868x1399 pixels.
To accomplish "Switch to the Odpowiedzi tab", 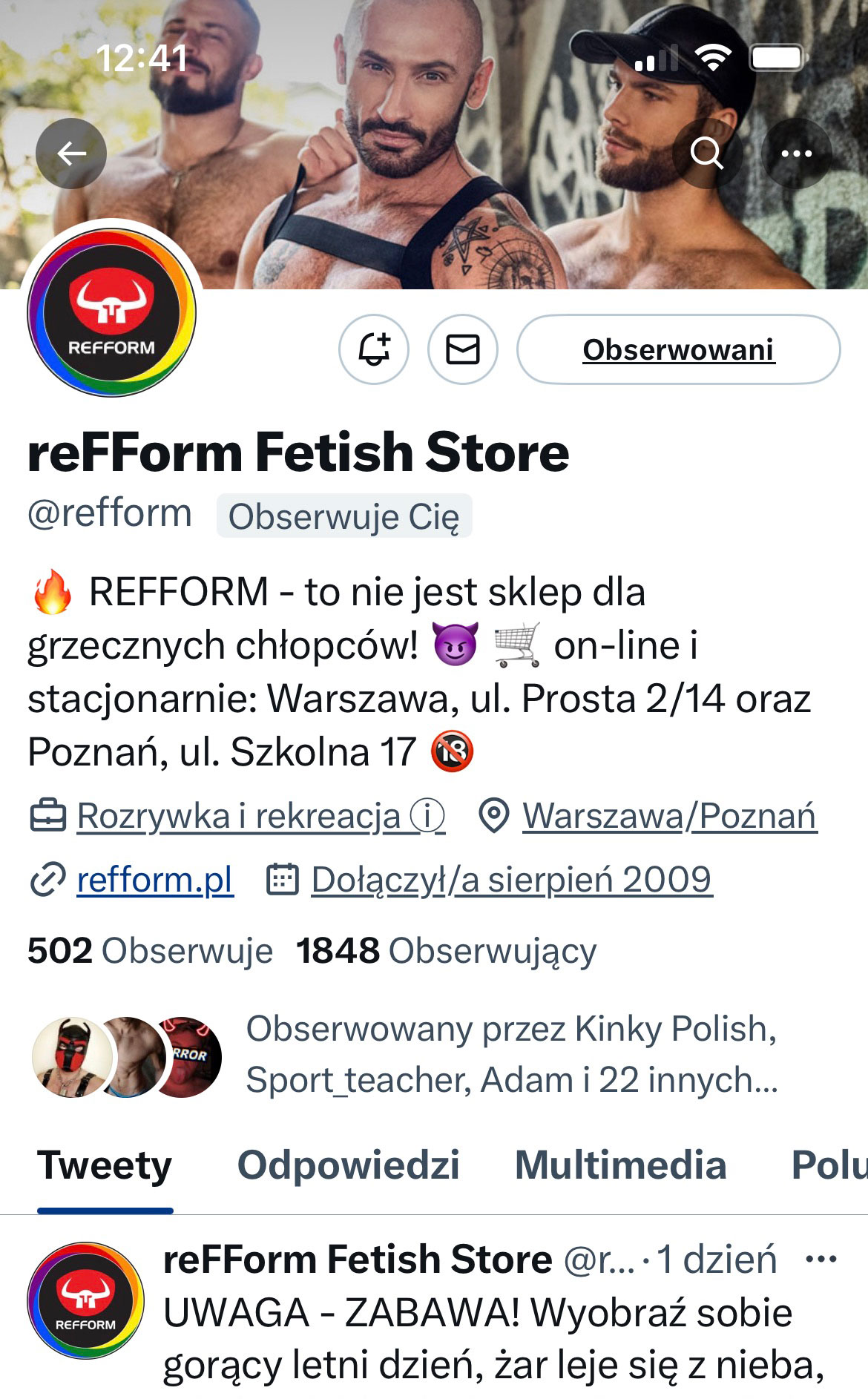I will 348,1165.
